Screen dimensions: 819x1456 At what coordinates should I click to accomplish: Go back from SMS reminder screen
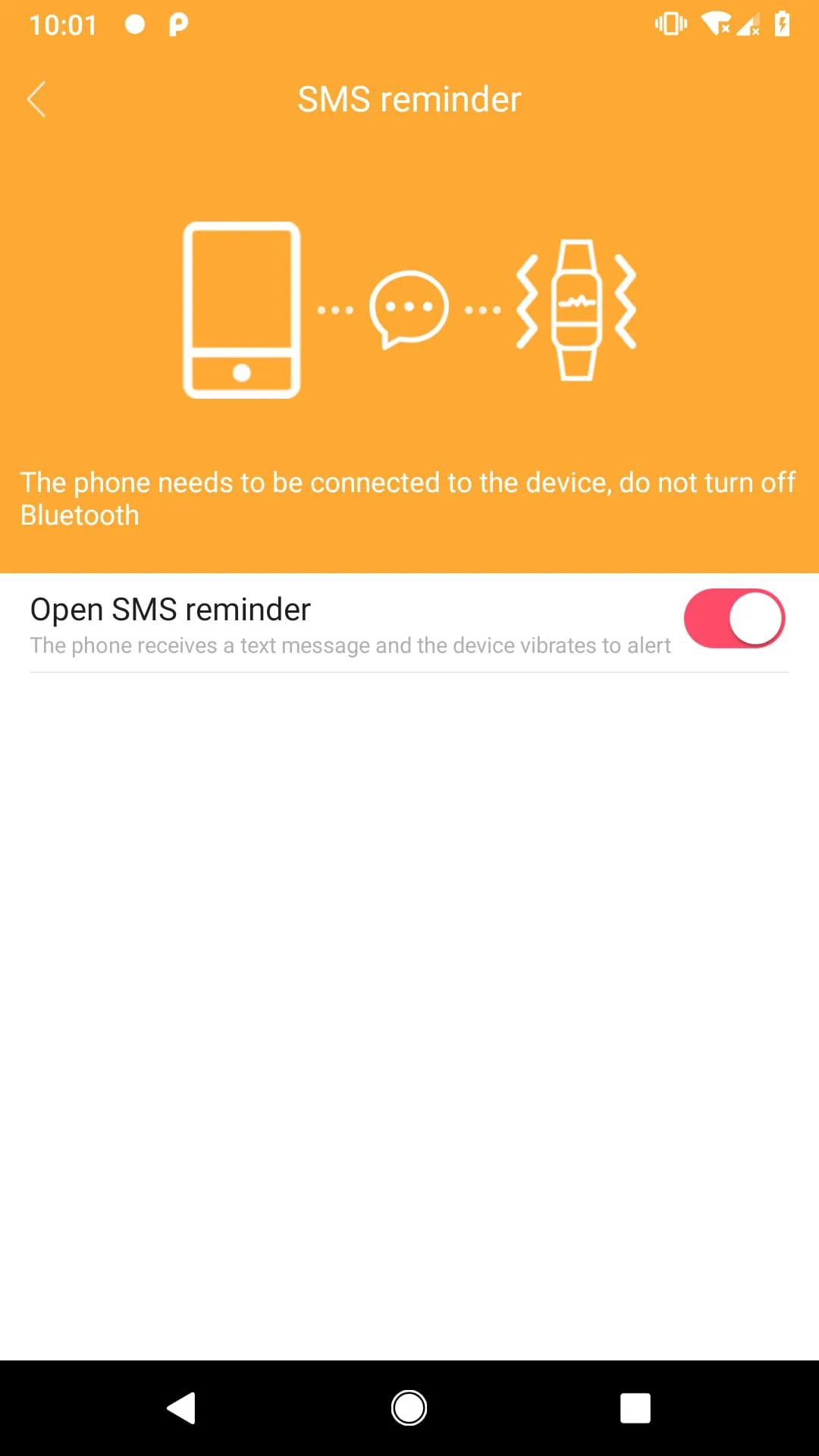[x=36, y=99]
